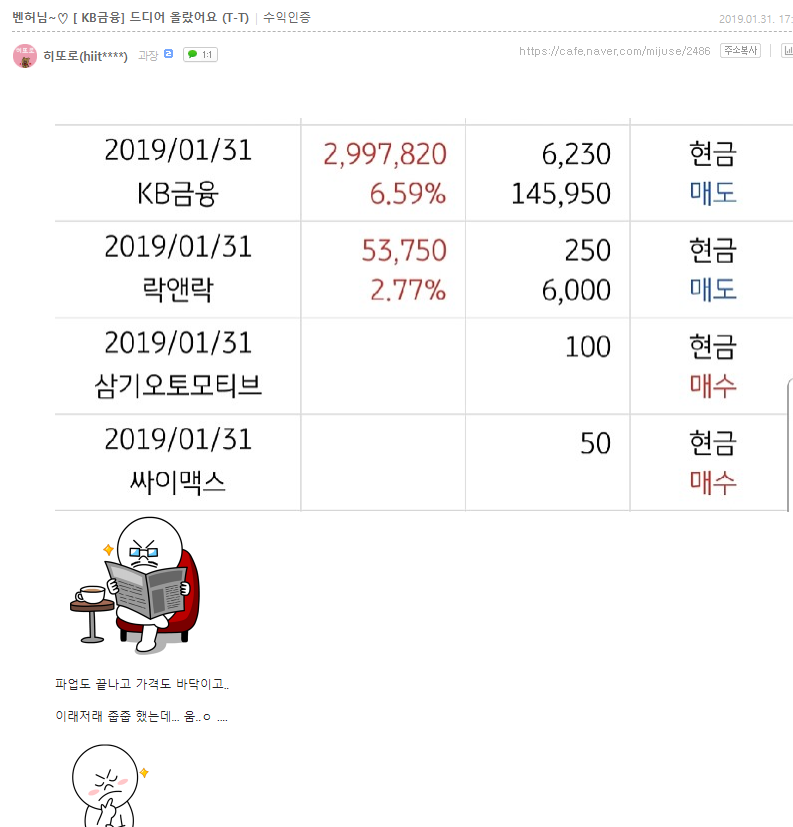Tap the author's profile picture
The height and width of the screenshot is (827, 793).
click(25, 56)
